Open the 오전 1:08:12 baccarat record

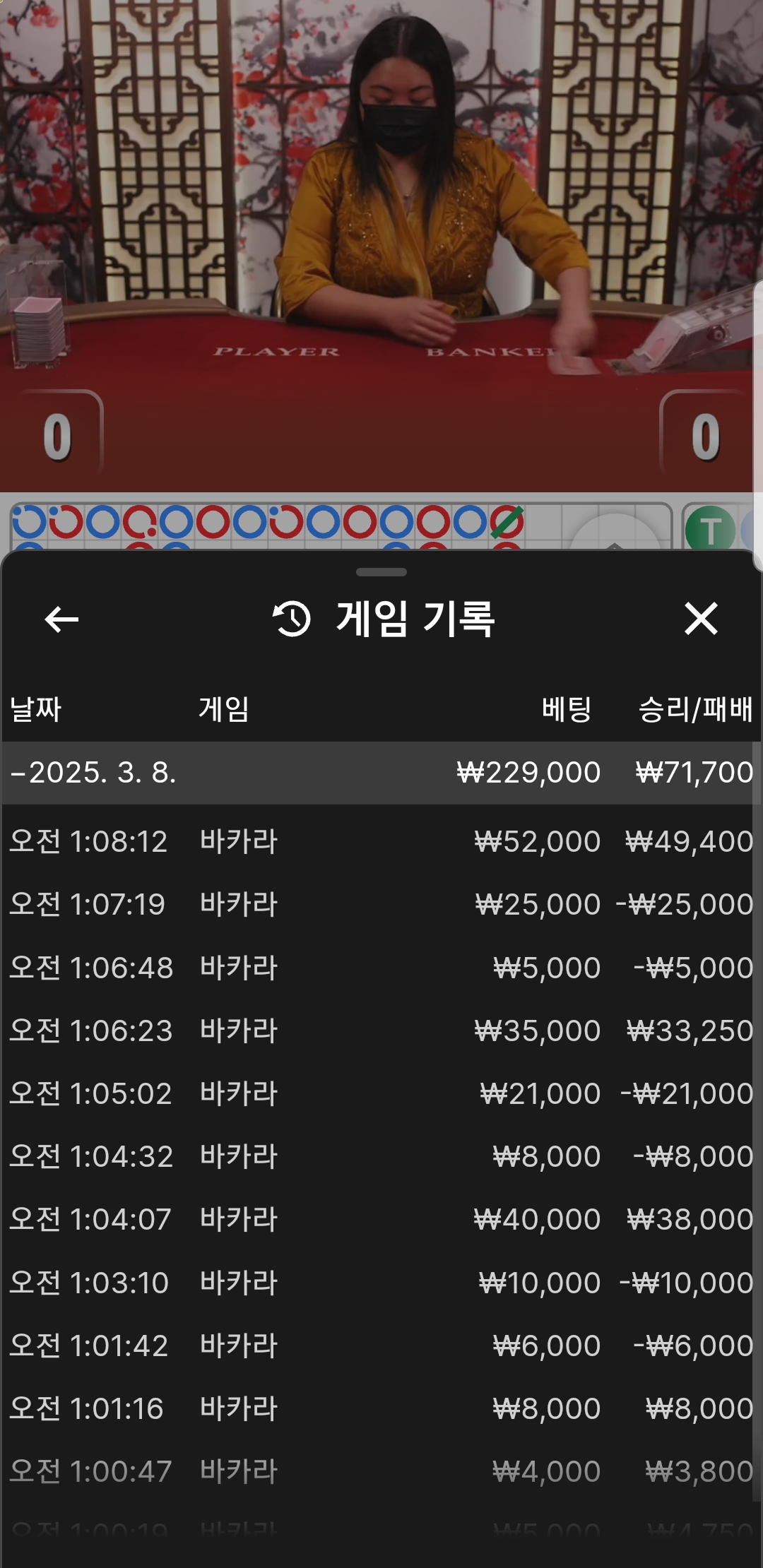click(380, 842)
